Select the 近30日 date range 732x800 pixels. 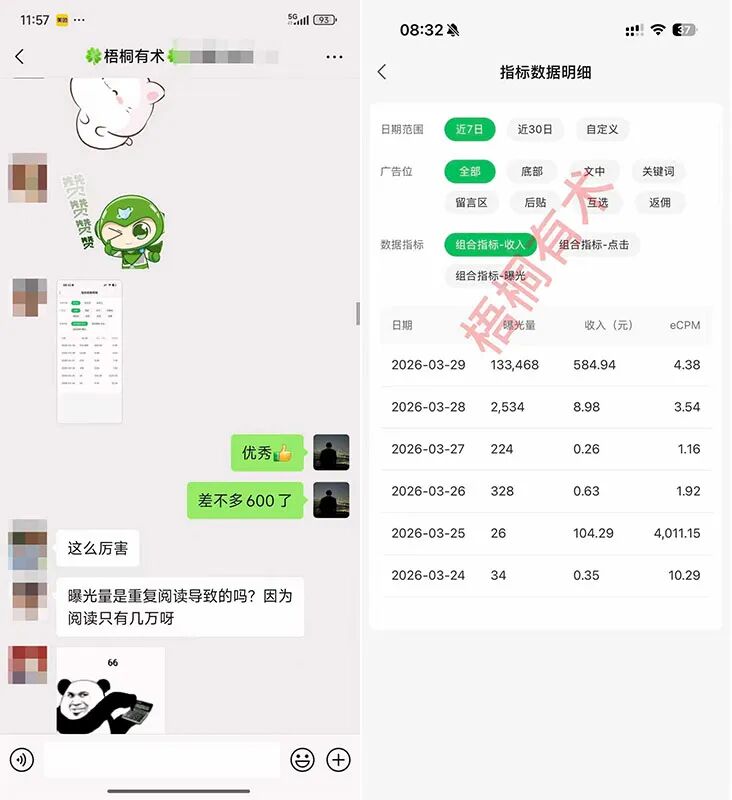(534, 129)
